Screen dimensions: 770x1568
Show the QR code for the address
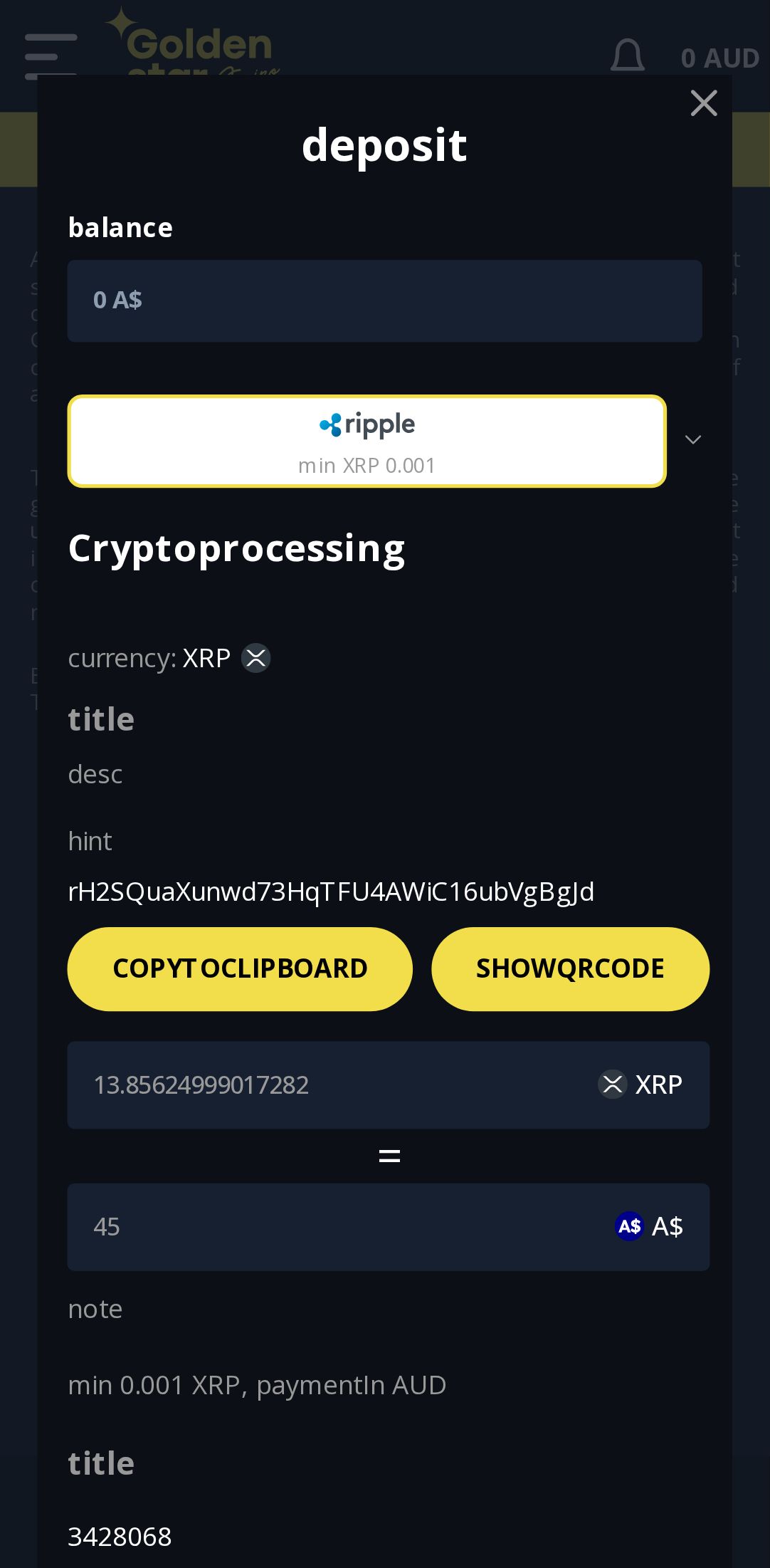[x=570, y=968]
